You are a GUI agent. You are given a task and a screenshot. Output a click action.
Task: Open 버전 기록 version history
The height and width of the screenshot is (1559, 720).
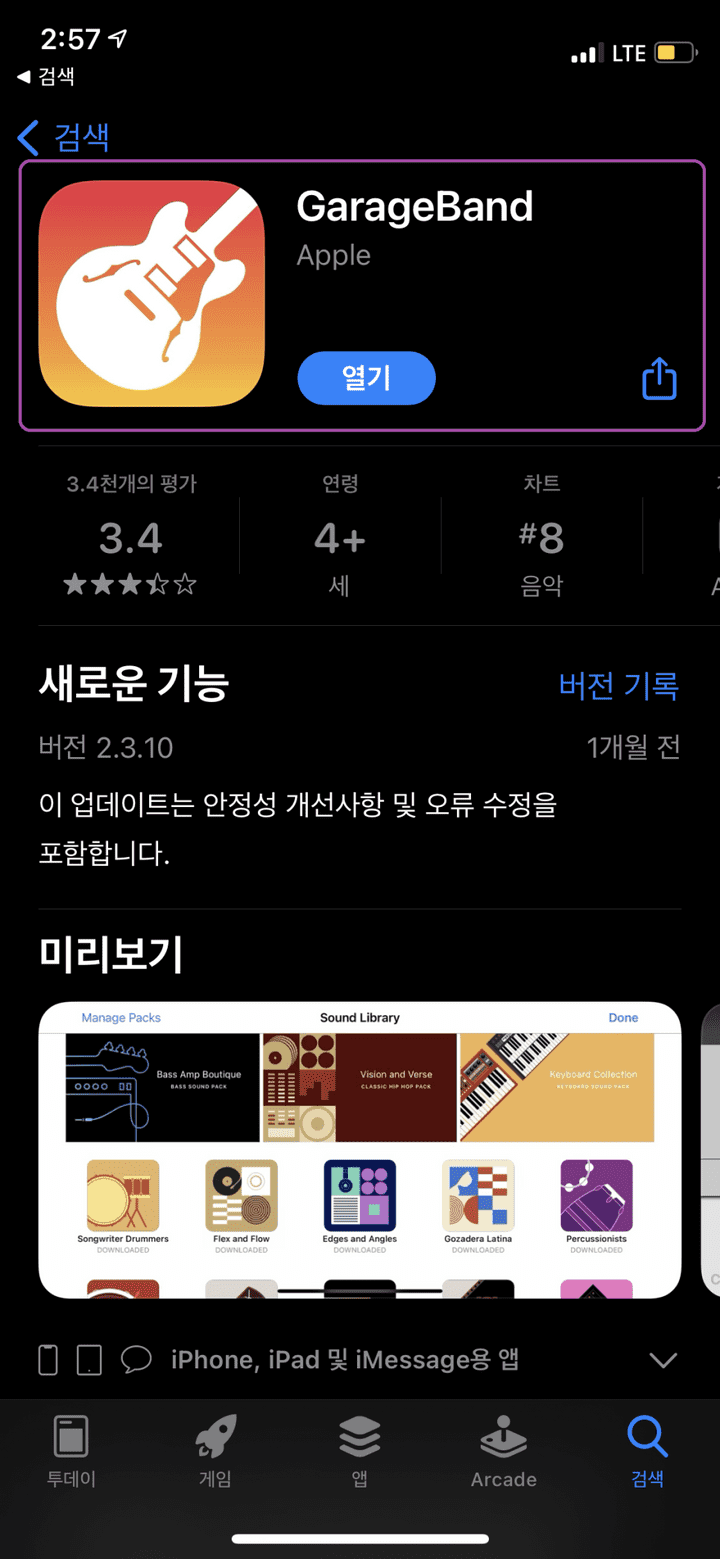tap(619, 685)
